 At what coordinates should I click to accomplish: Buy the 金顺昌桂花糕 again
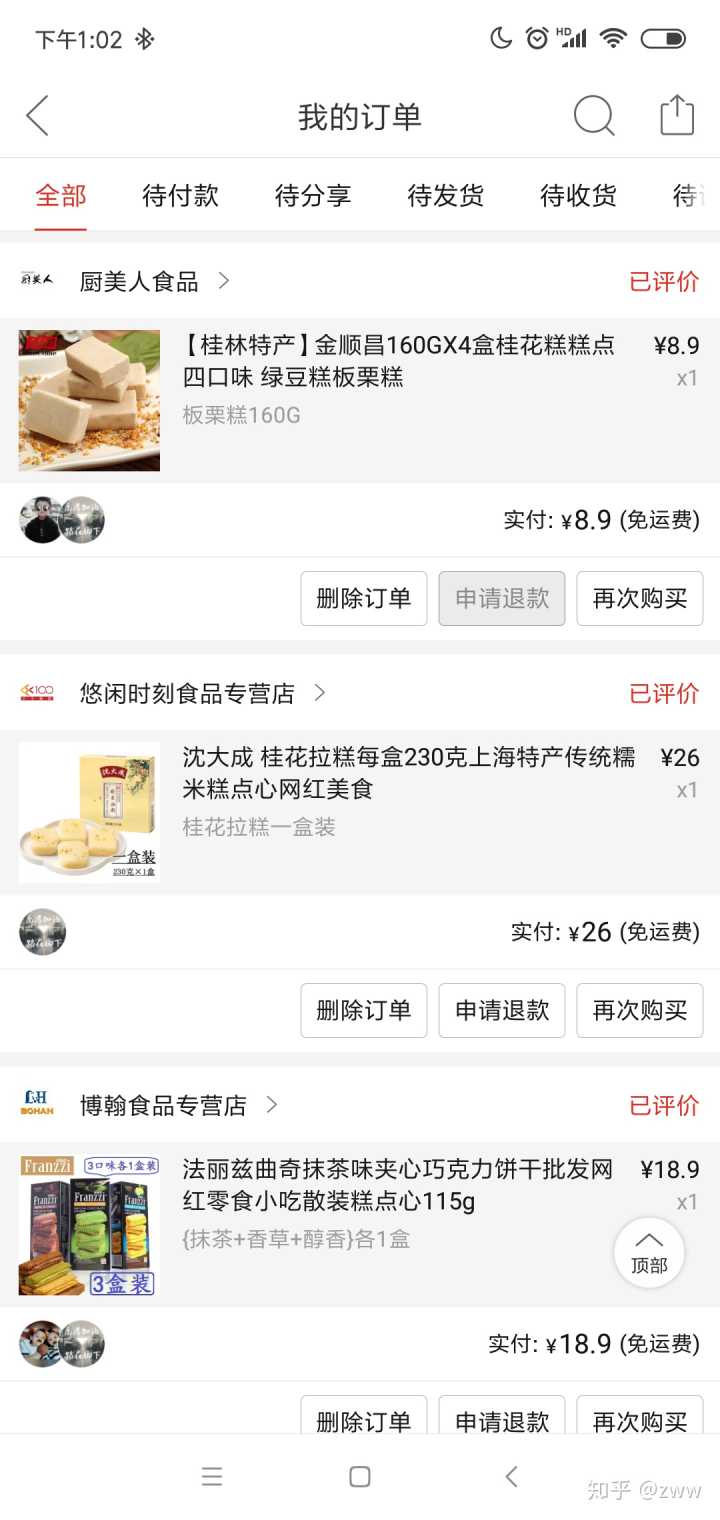[x=640, y=598]
